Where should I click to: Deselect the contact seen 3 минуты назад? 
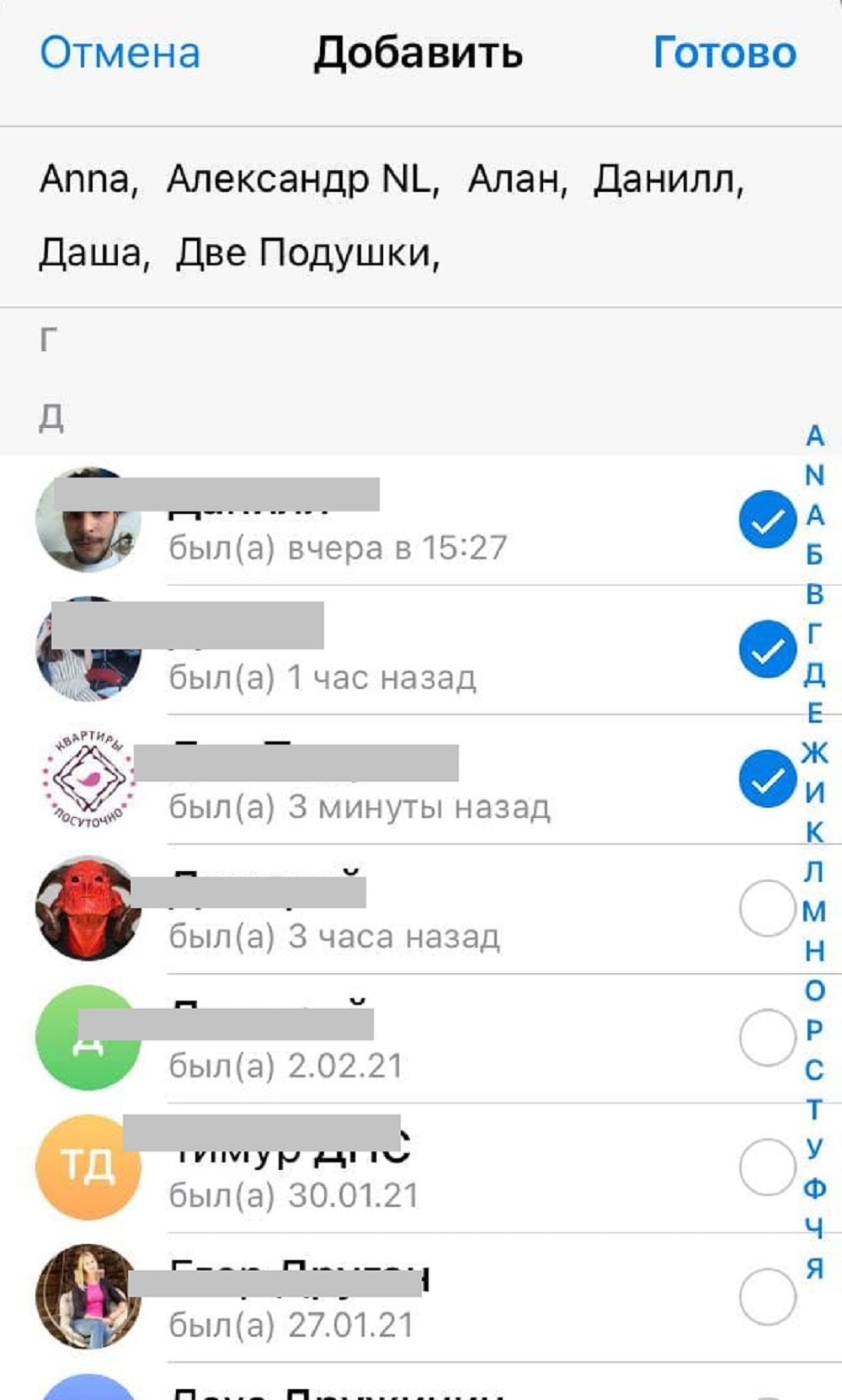pos(767,778)
